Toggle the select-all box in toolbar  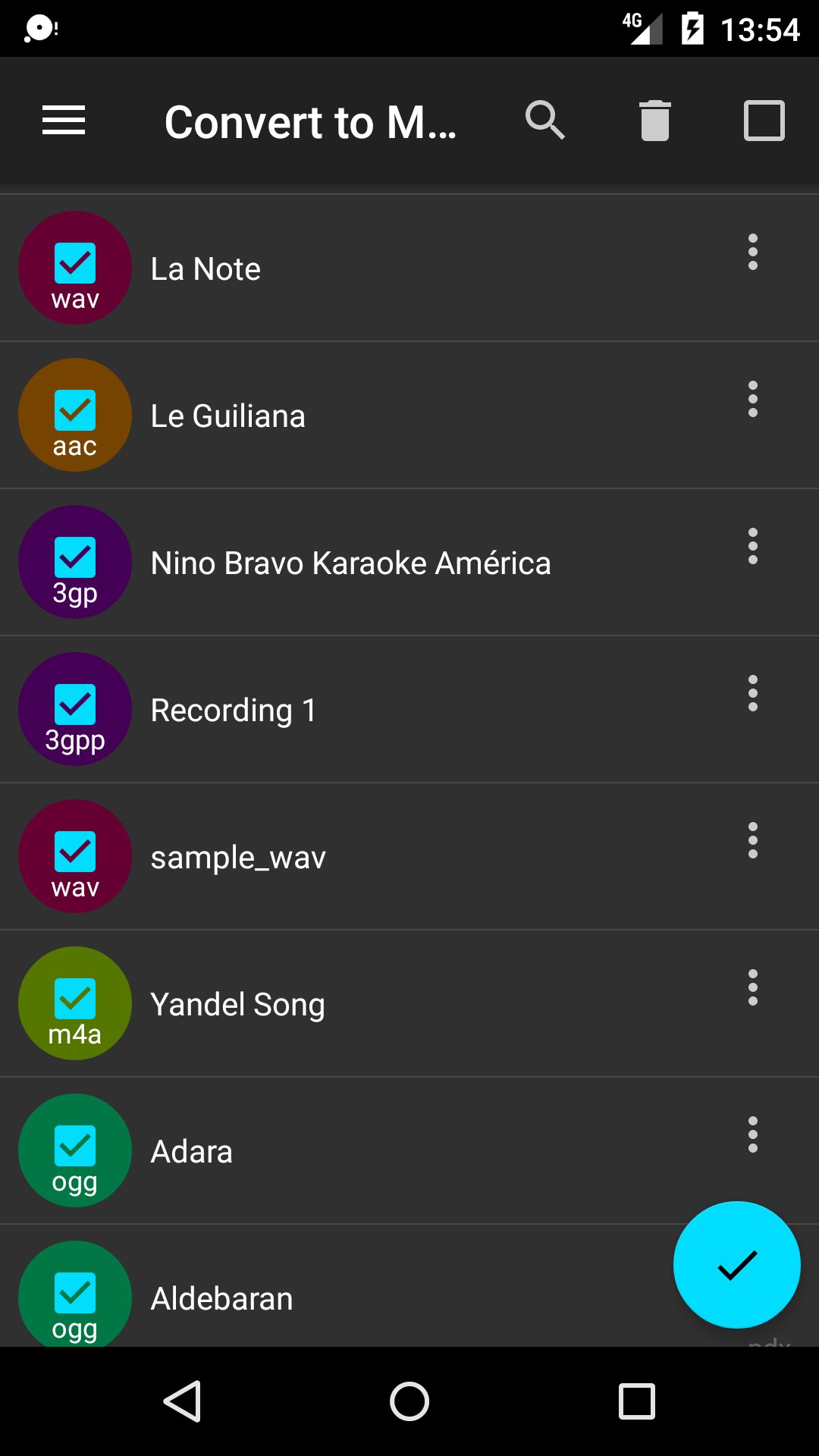764,121
